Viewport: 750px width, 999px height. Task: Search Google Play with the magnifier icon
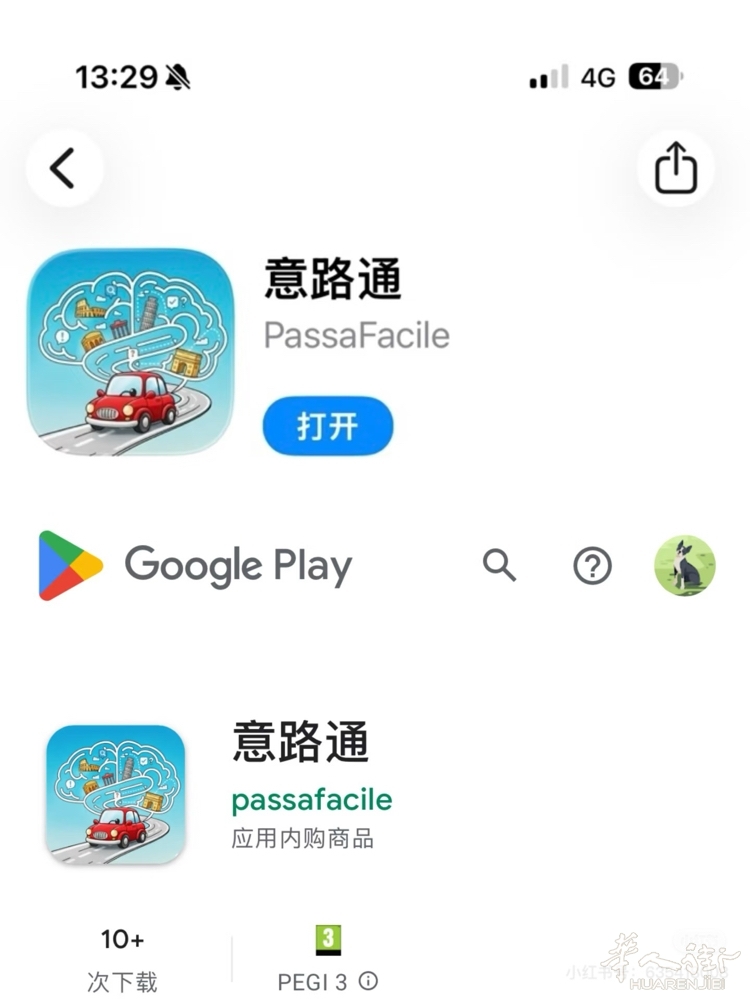(499, 566)
